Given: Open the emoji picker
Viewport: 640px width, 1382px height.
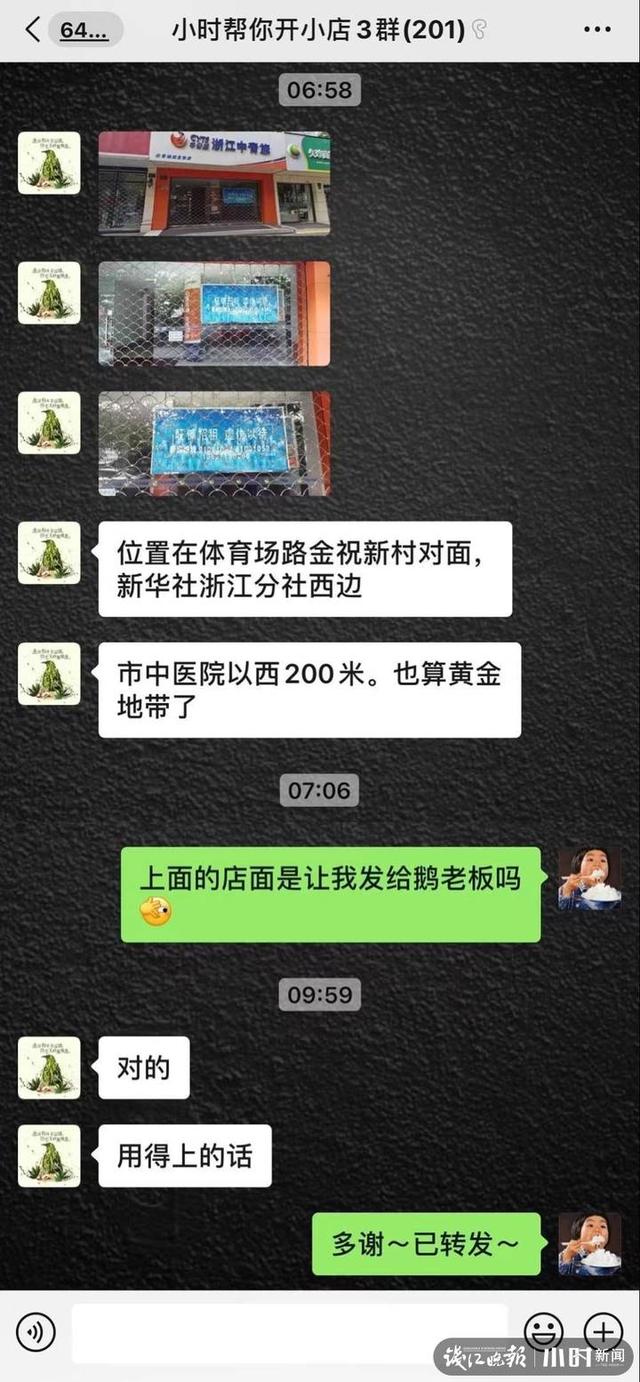Looking at the screenshot, I should [543, 1331].
